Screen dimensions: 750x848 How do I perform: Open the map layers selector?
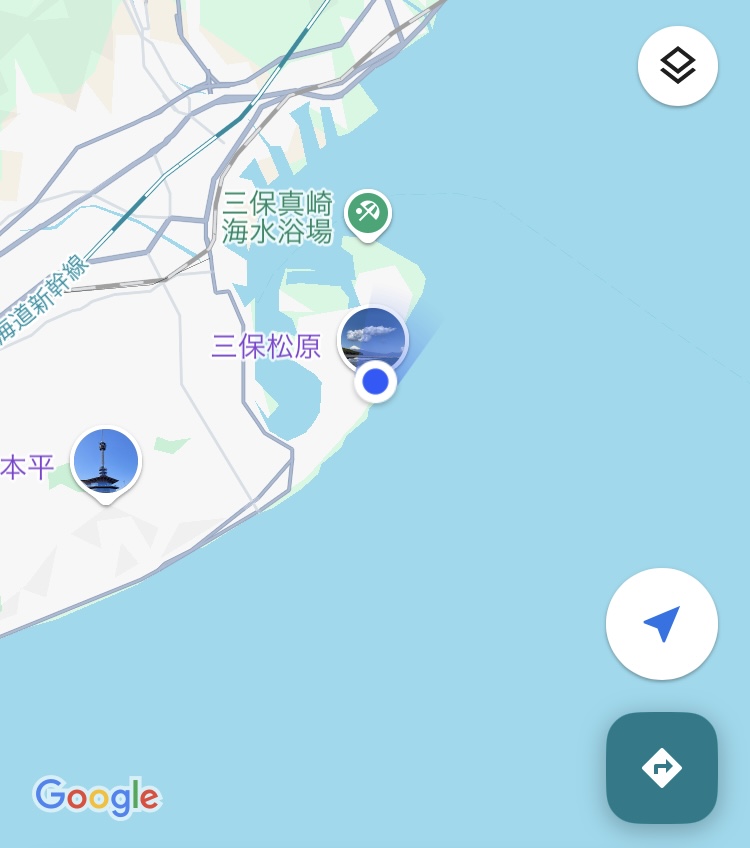tap(677, 66)
